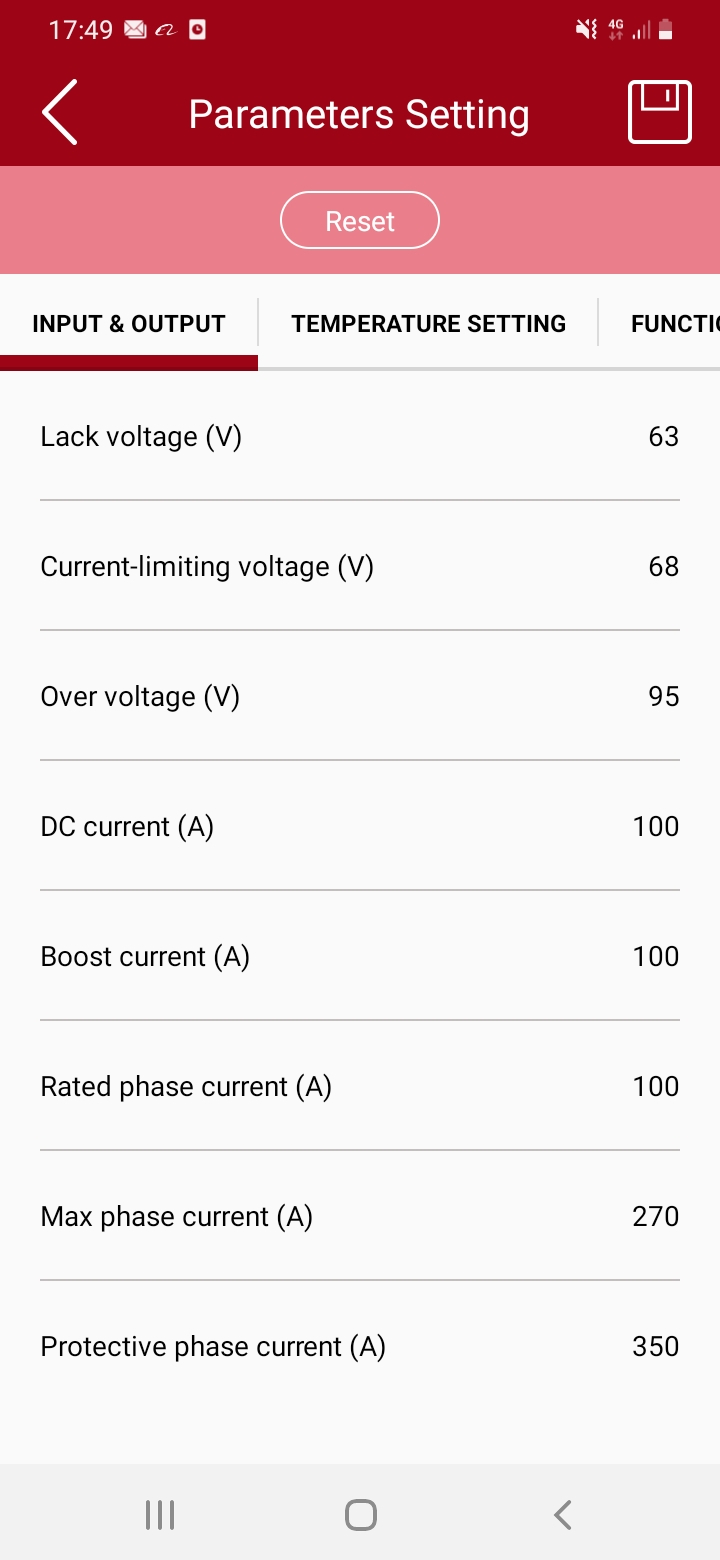This screenshot has width=720, height=1560.
Task: Select the Boost current parameter
Action: [x=360, y=957]
